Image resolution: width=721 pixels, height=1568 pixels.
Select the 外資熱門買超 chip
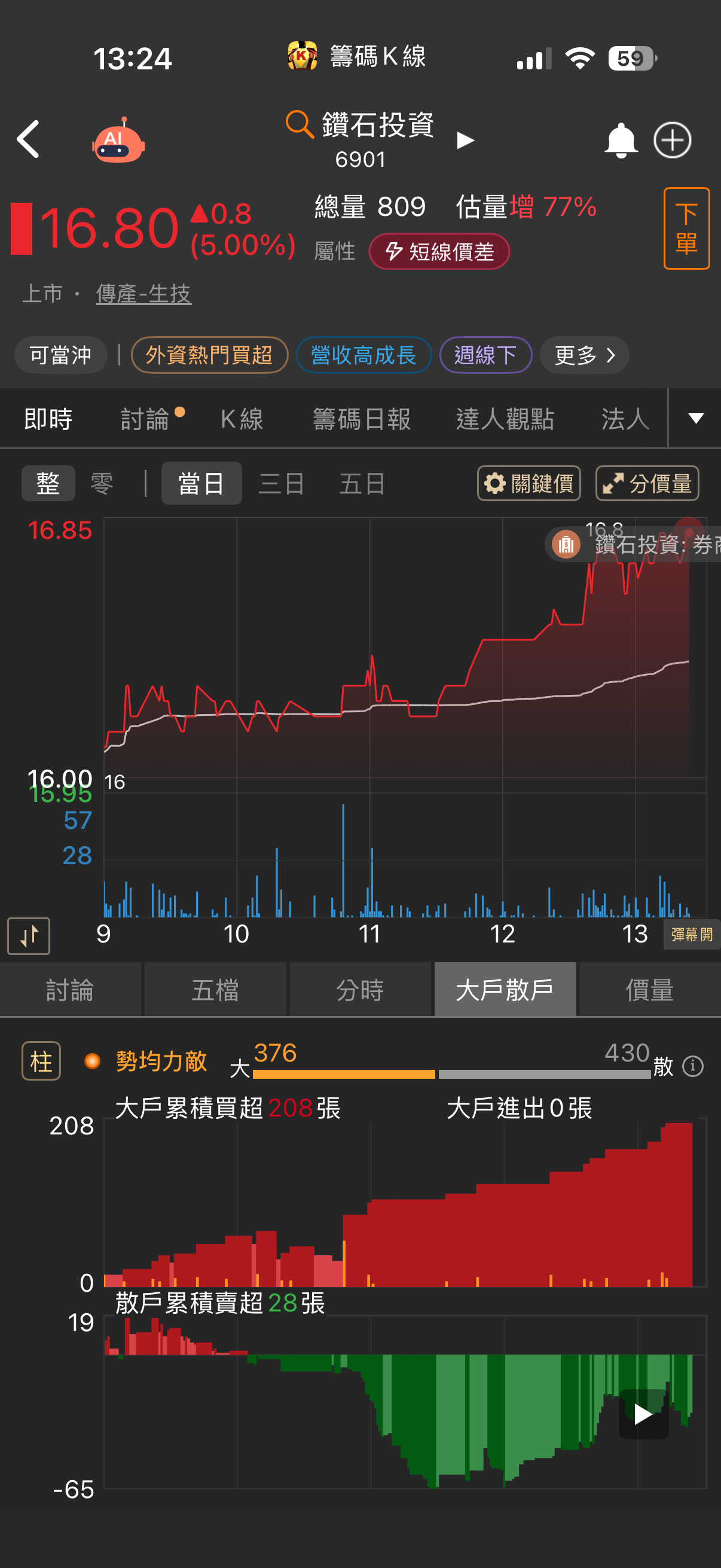209,355
